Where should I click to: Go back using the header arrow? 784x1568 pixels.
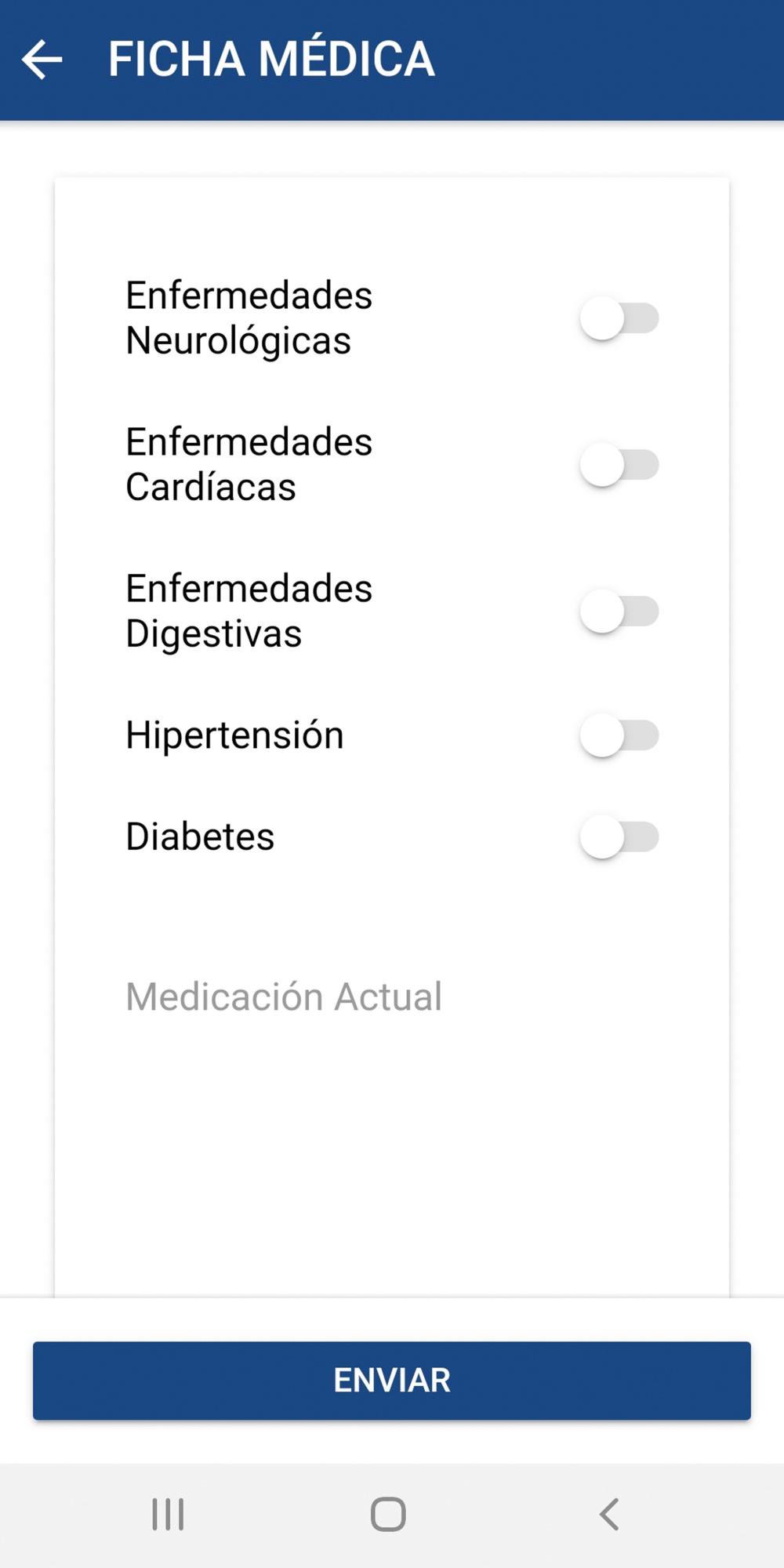coord(42,60)
